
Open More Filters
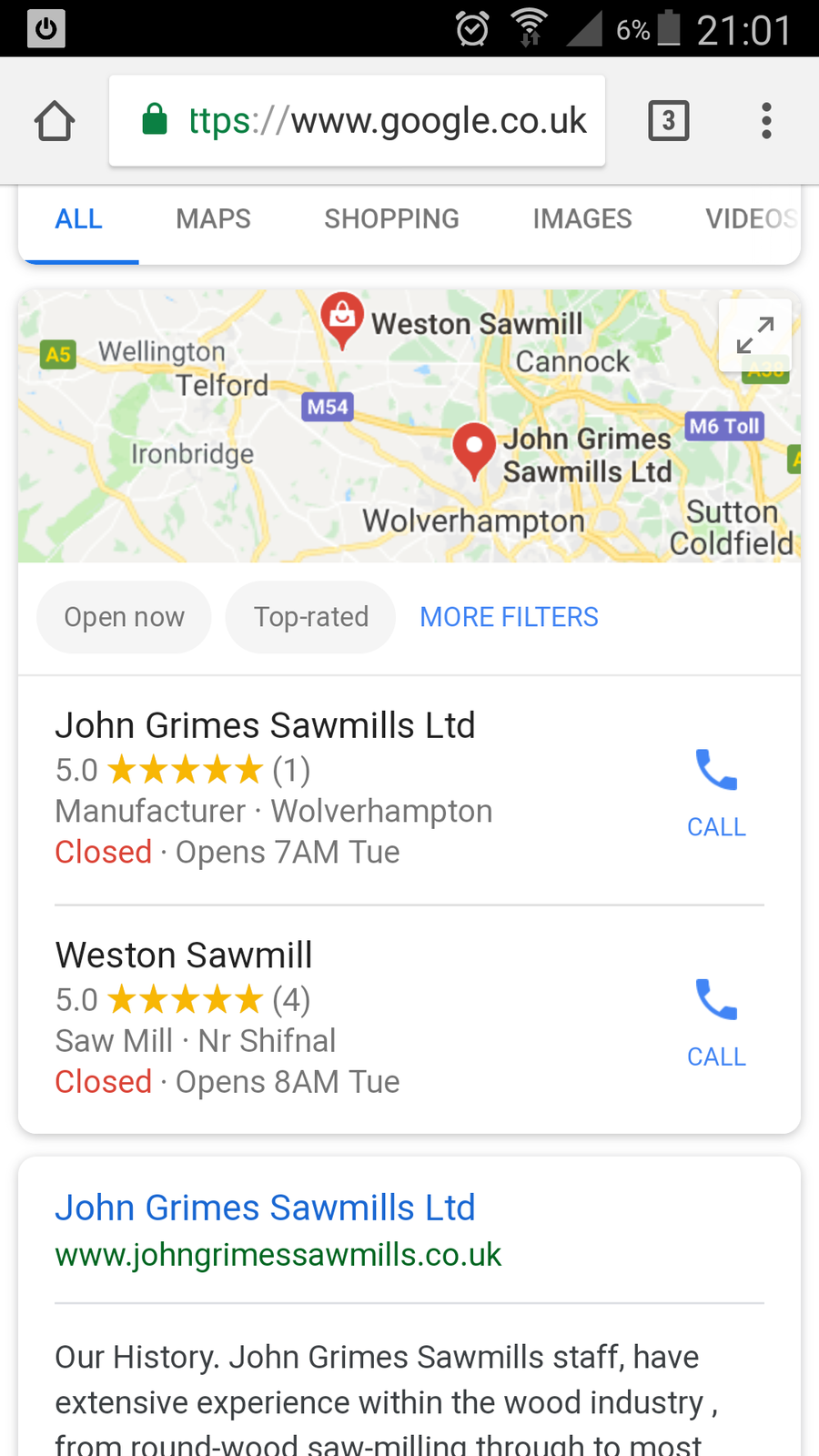pos(509,617)
